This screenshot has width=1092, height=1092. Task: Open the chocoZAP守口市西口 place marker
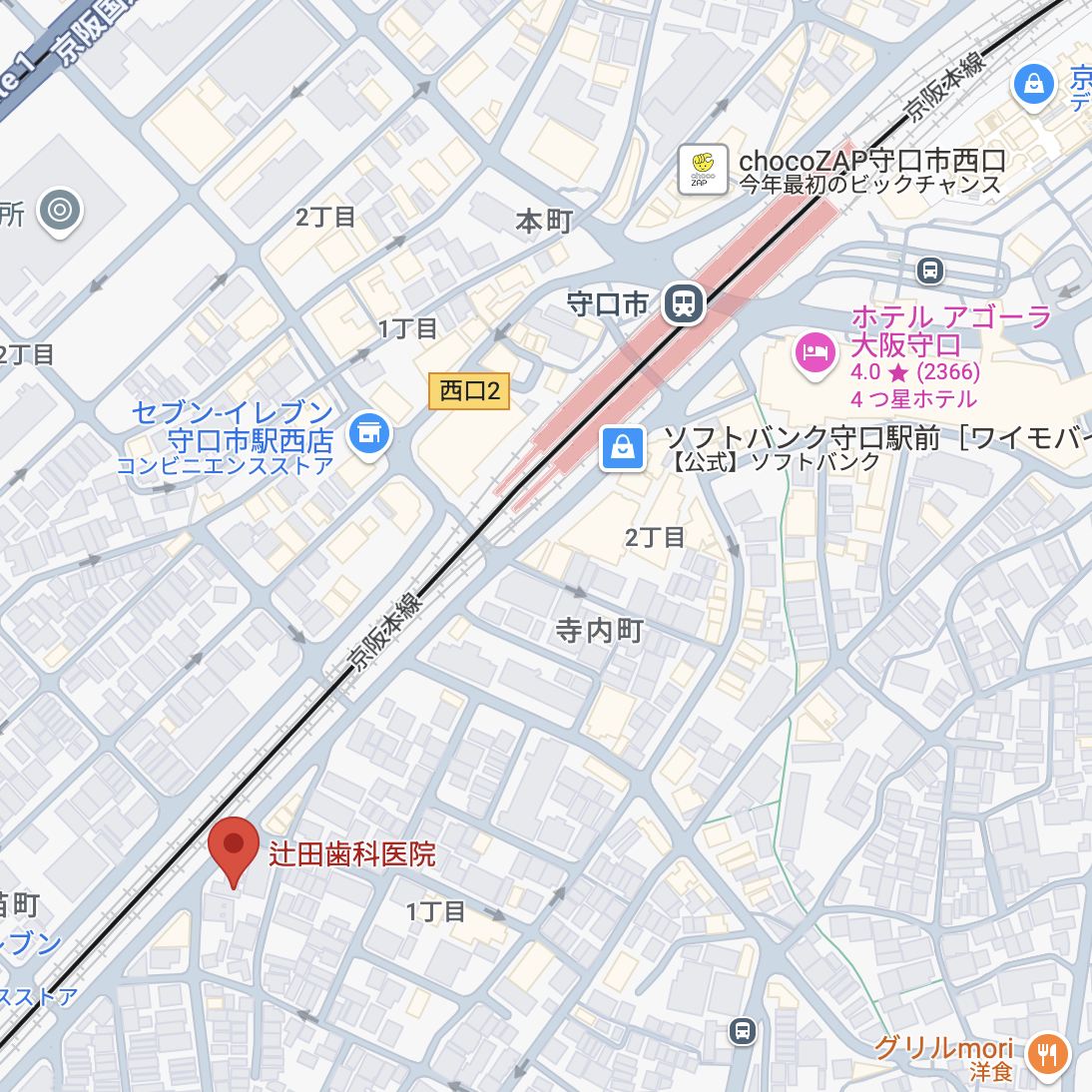click(x=703, y=170)
